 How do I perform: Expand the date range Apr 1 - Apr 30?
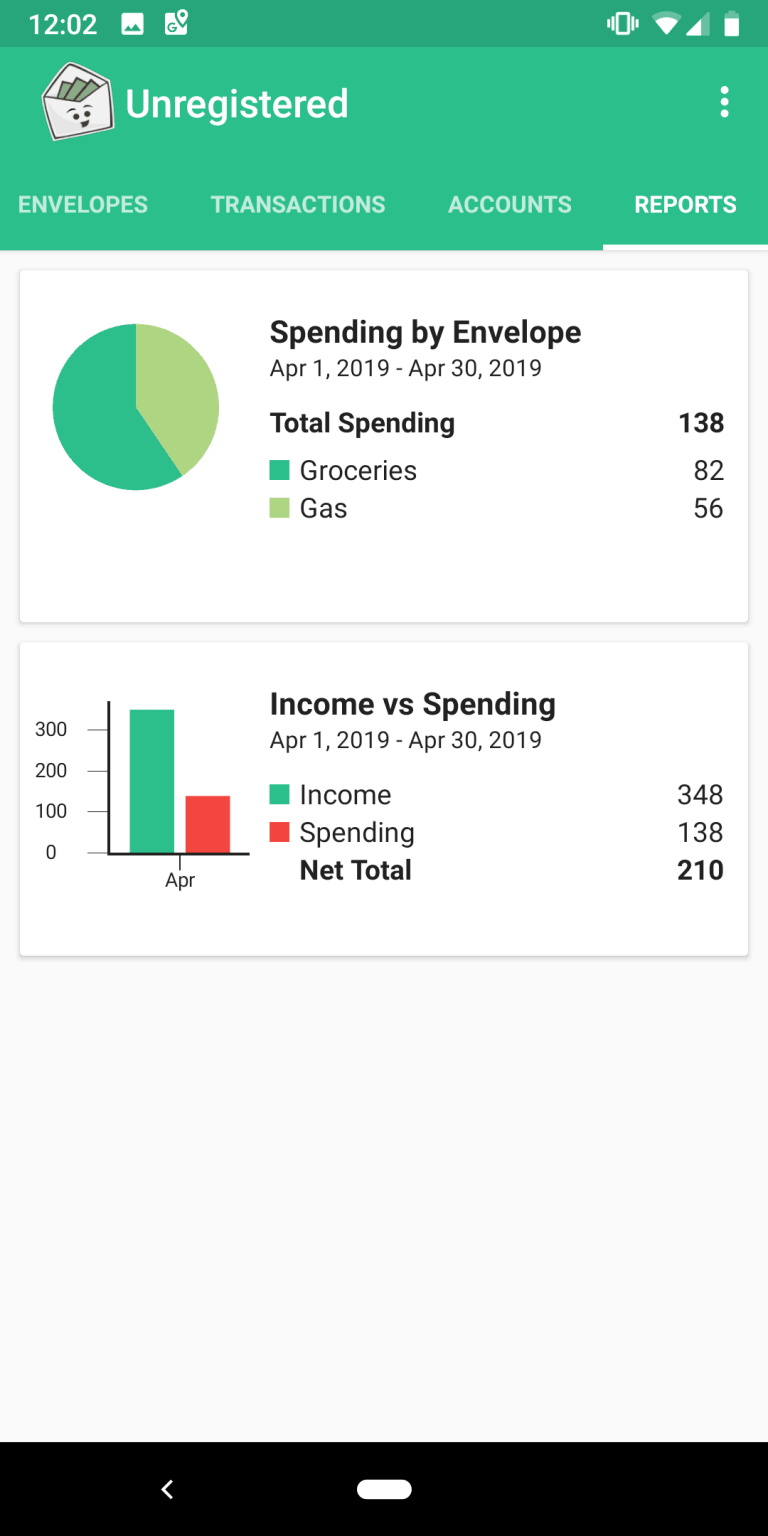pos(405,368)
